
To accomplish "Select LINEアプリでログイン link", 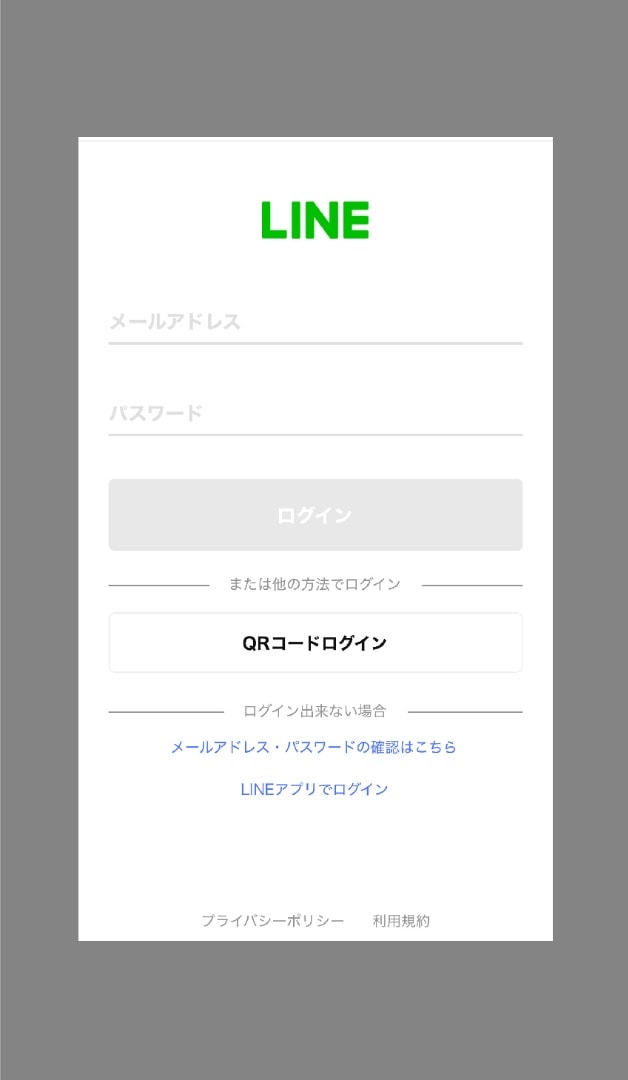I will 314,789.
